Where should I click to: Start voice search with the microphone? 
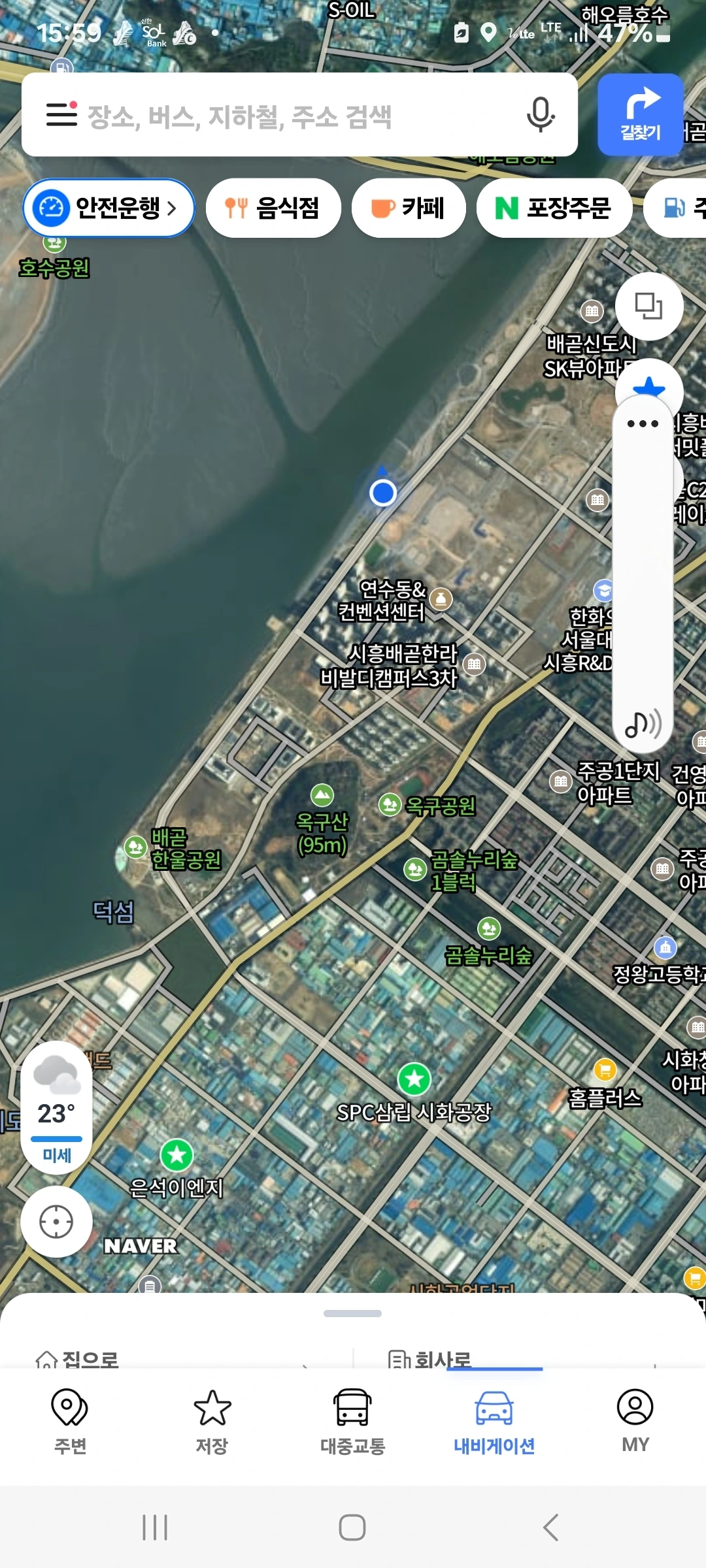[540, 115]
